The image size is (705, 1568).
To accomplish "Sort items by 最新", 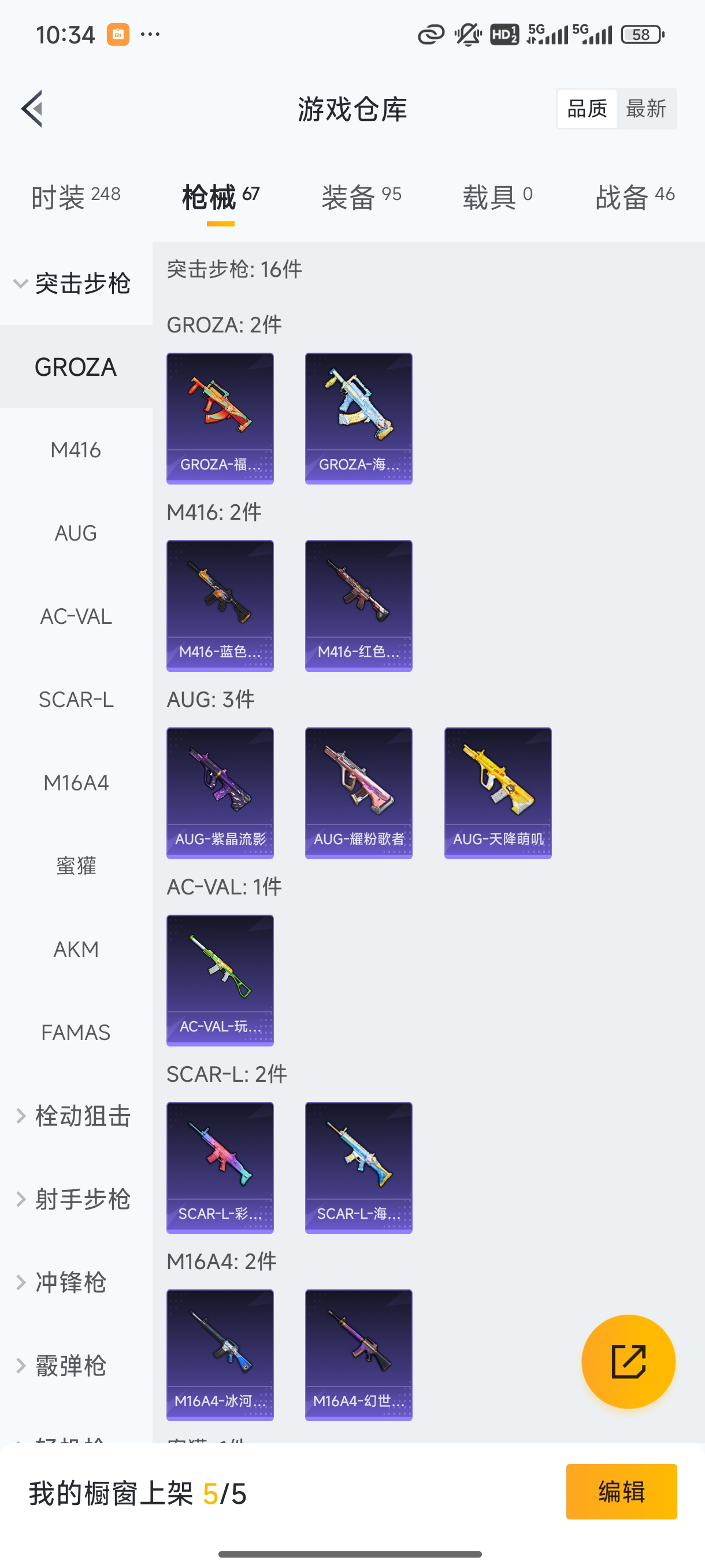I will tap(645, 109).
